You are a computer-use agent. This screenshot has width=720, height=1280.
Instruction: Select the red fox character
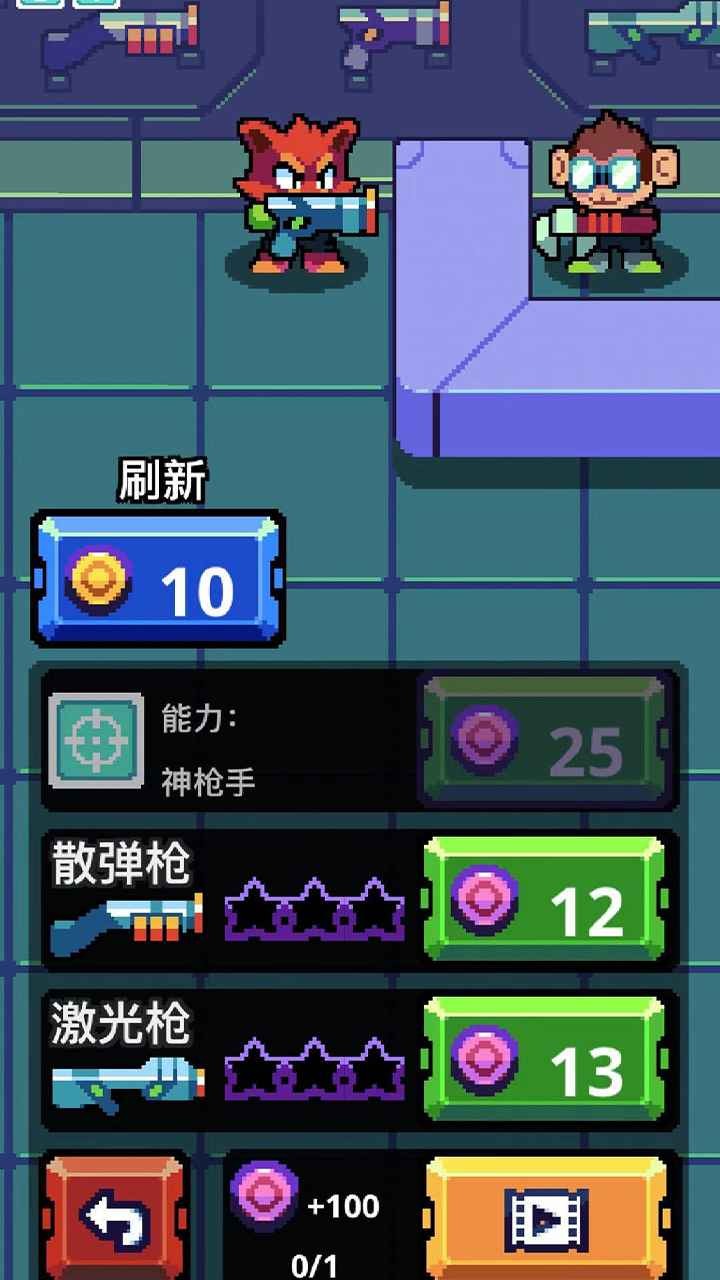300,195
